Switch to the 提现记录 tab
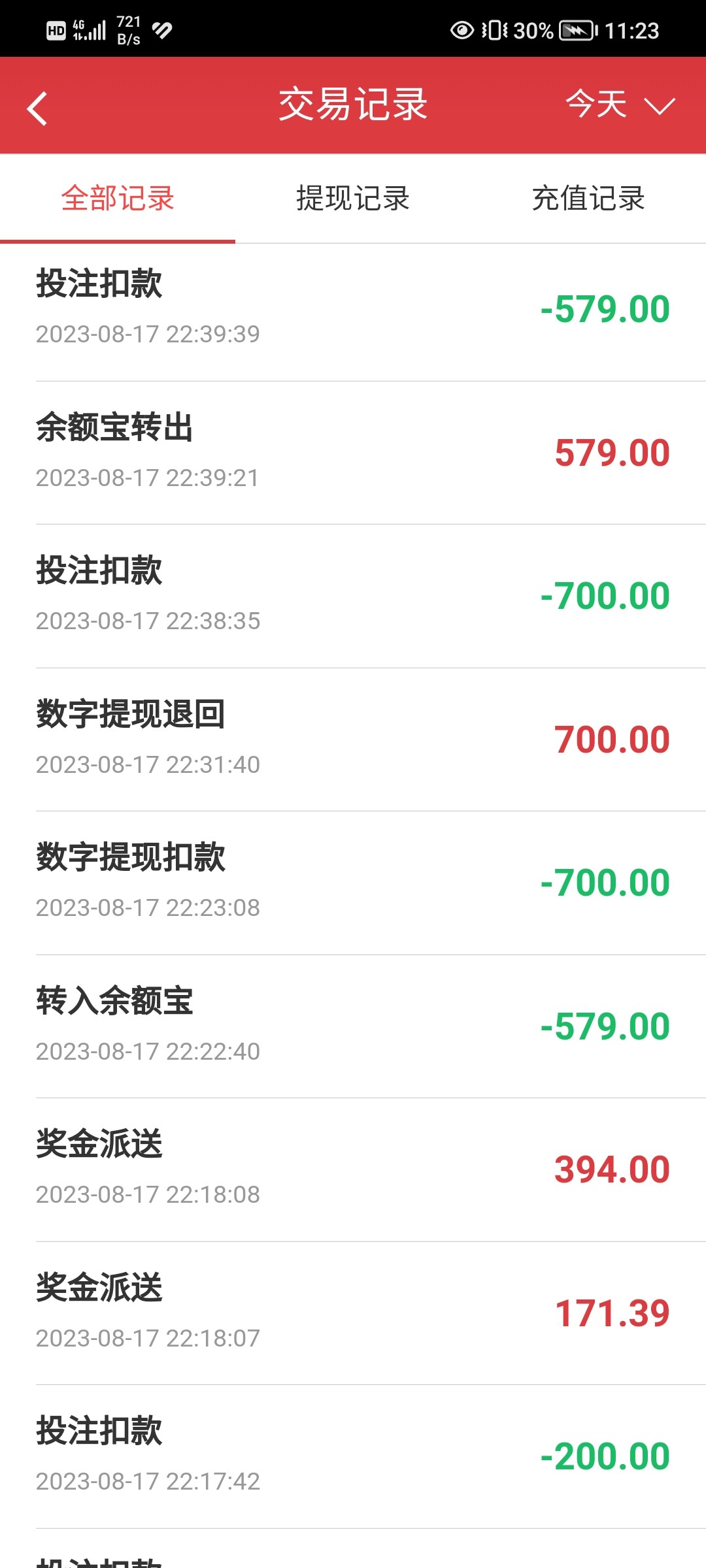The width and height of the screenshot is (706, 1568). (353, 199)
